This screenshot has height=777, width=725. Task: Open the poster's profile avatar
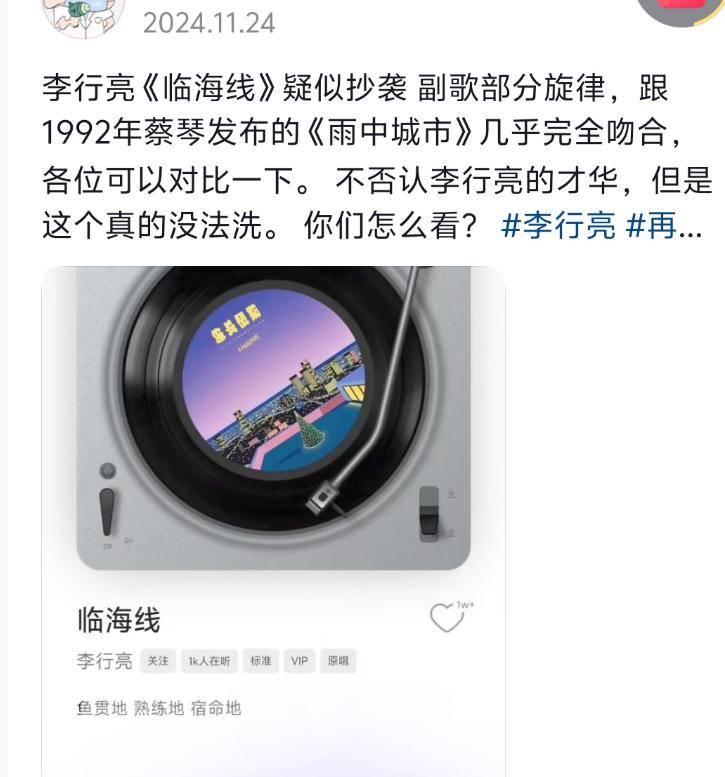(x=83, y=14)
